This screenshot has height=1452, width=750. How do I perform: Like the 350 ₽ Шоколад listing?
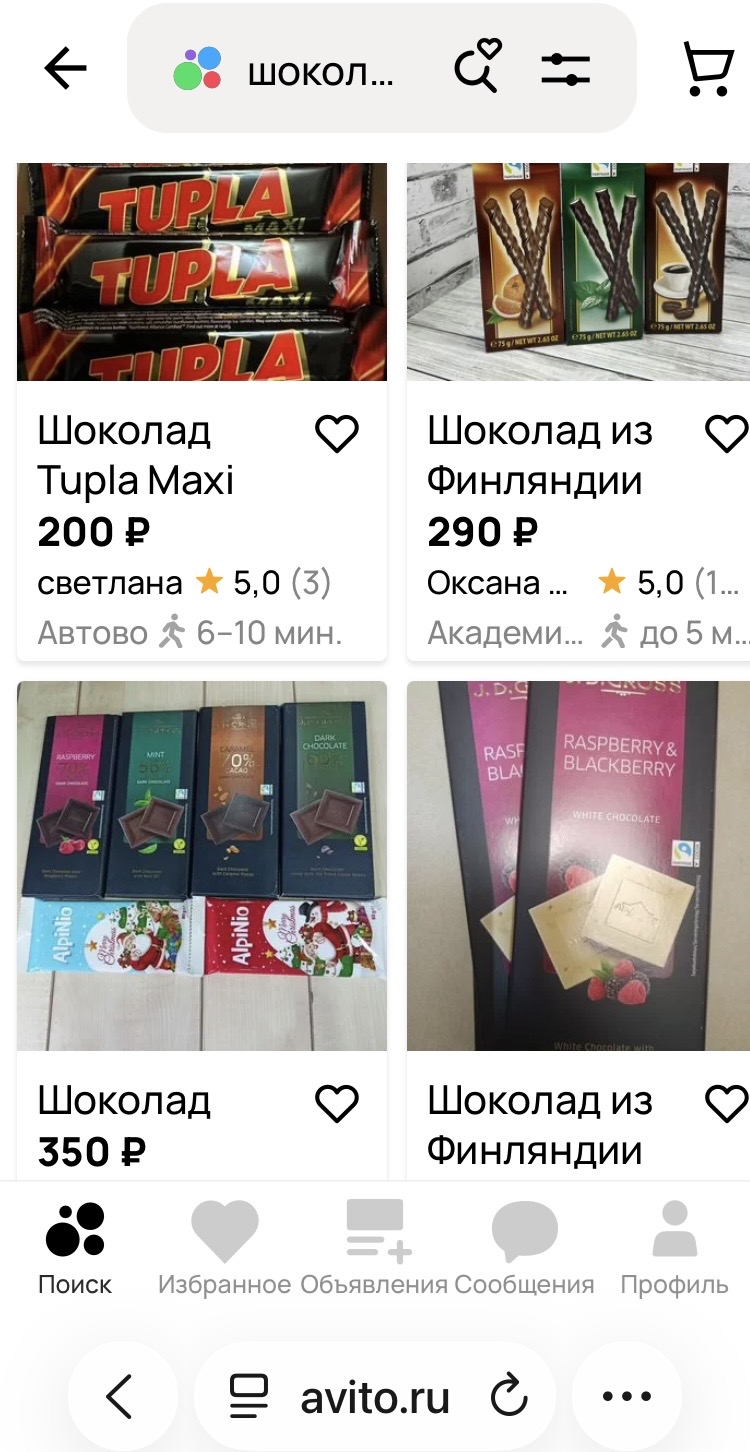coord(336,1104)
